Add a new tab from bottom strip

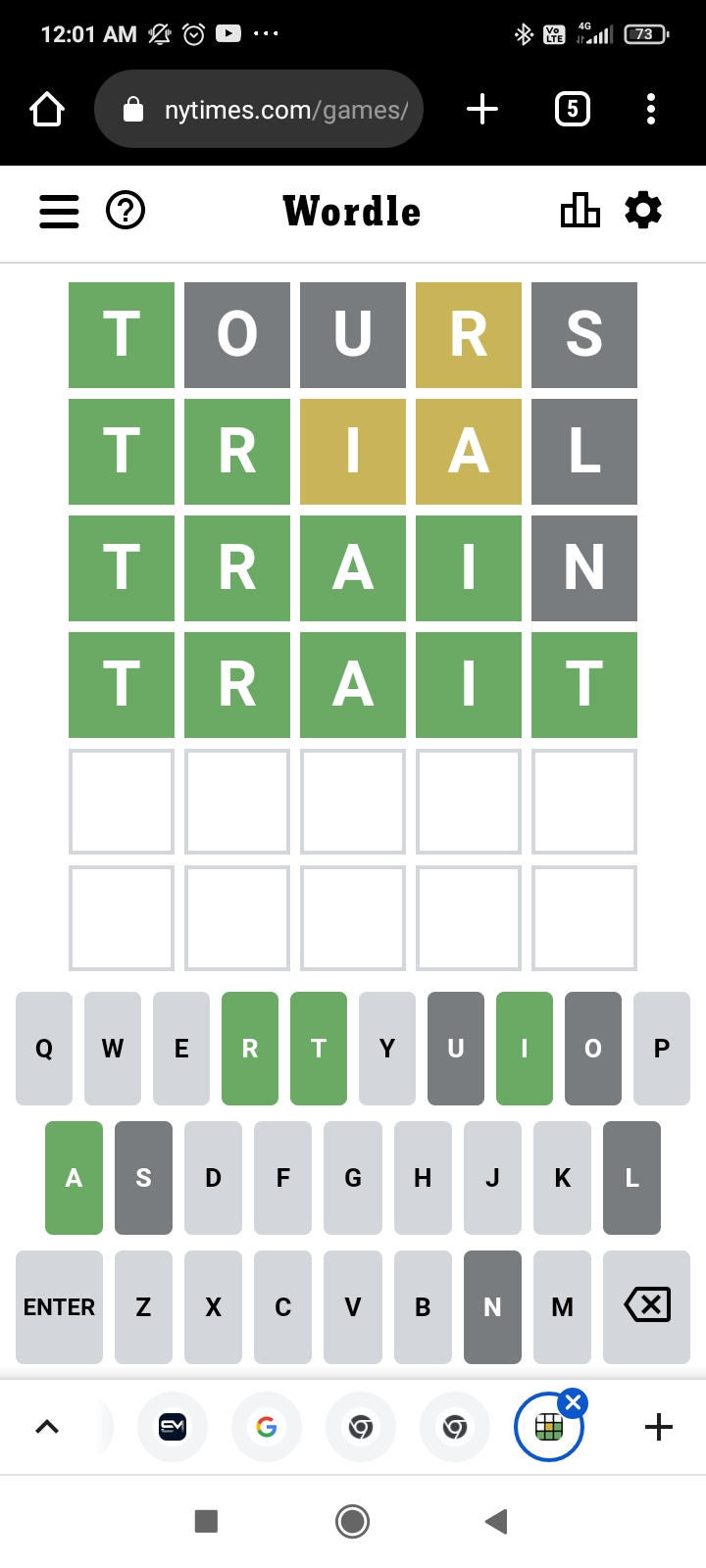tap(659, 1427)
